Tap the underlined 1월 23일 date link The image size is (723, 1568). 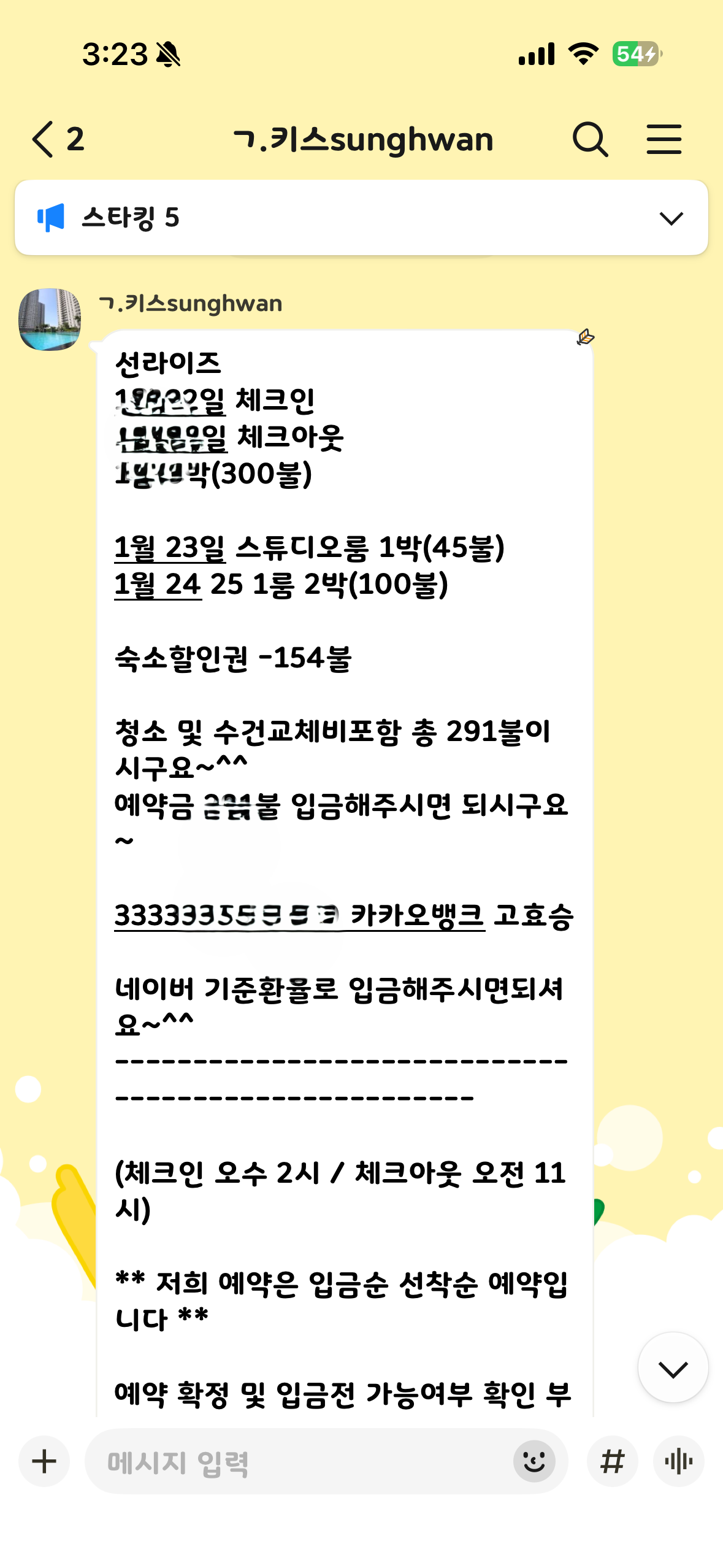[170, 548]
